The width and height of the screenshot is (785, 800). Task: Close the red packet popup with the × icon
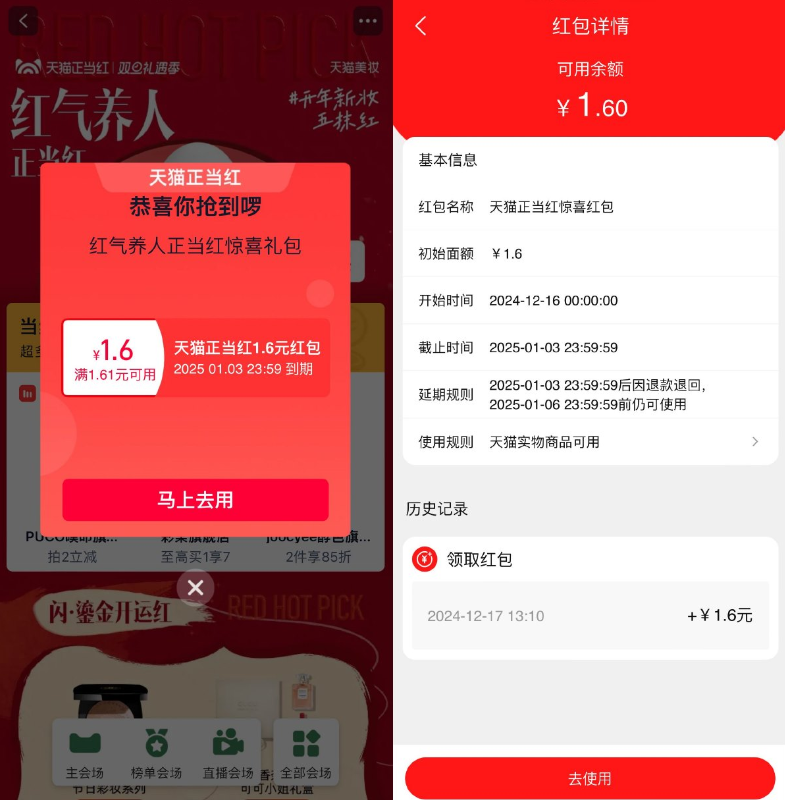(195, 588)
